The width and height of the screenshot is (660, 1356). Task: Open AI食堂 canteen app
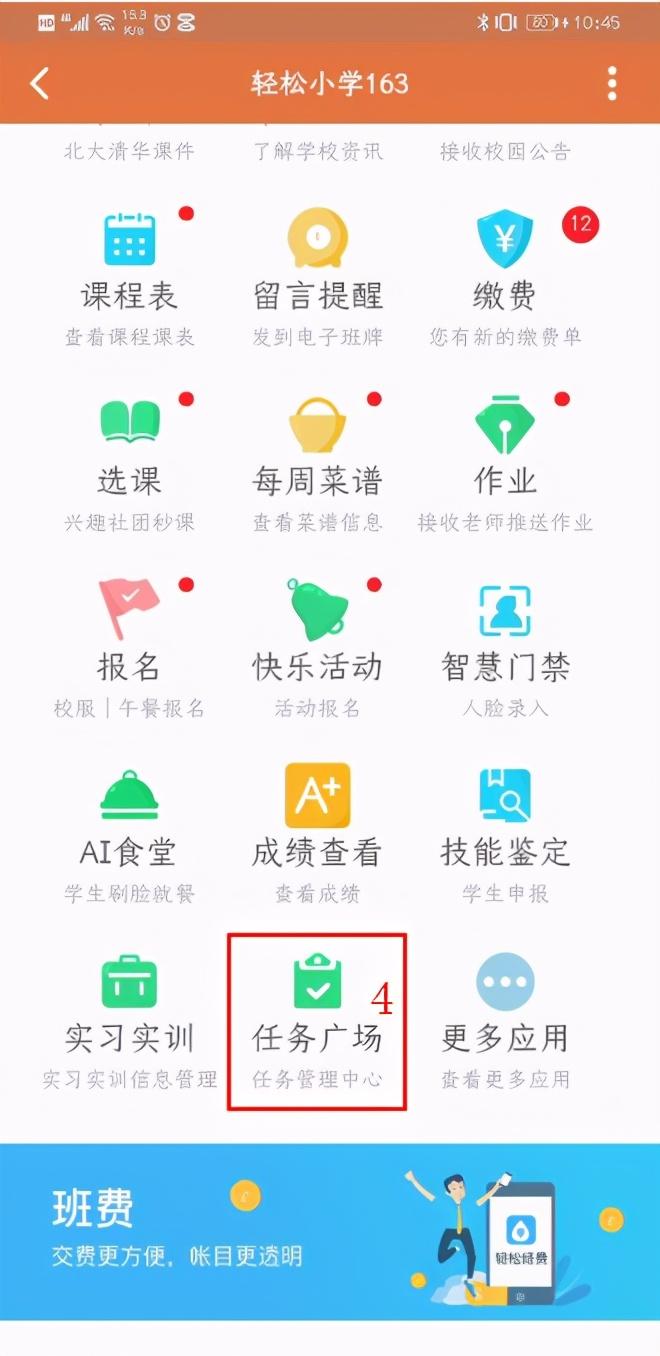click(x=130, y=825)
